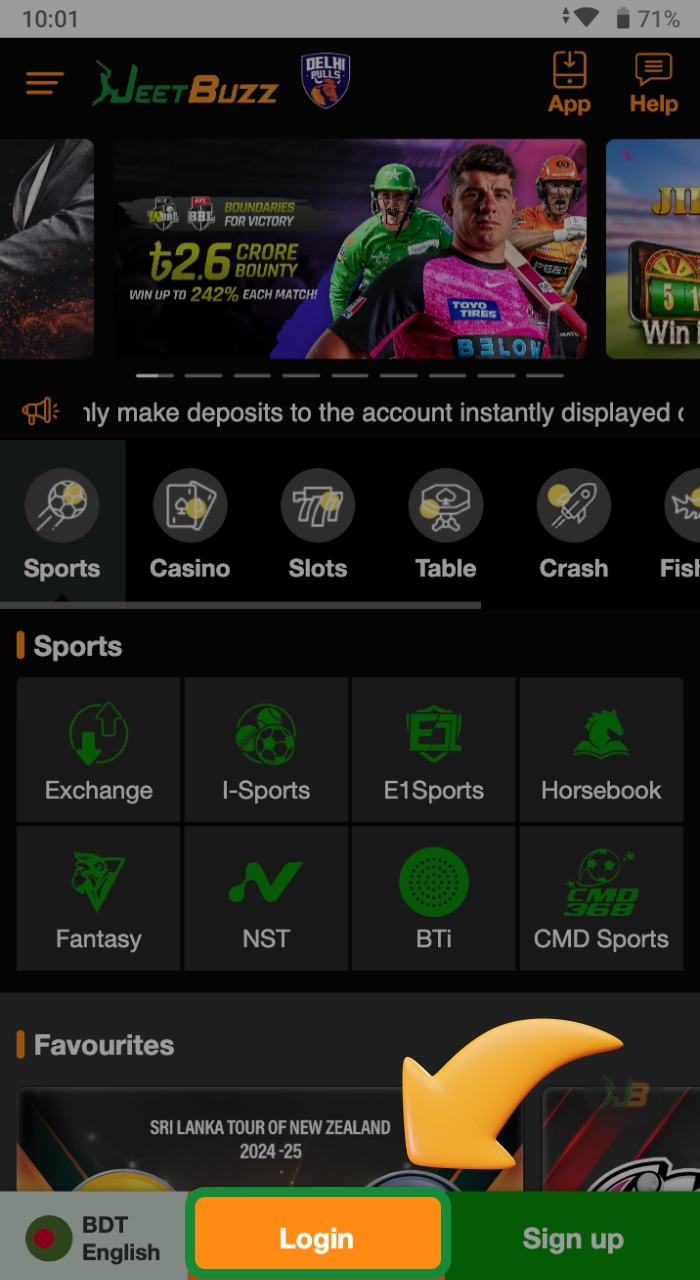The height and width of the screenshot is (1280, 700).
Task: Create an account with Sign up
Action: [x=573, y=1238]
